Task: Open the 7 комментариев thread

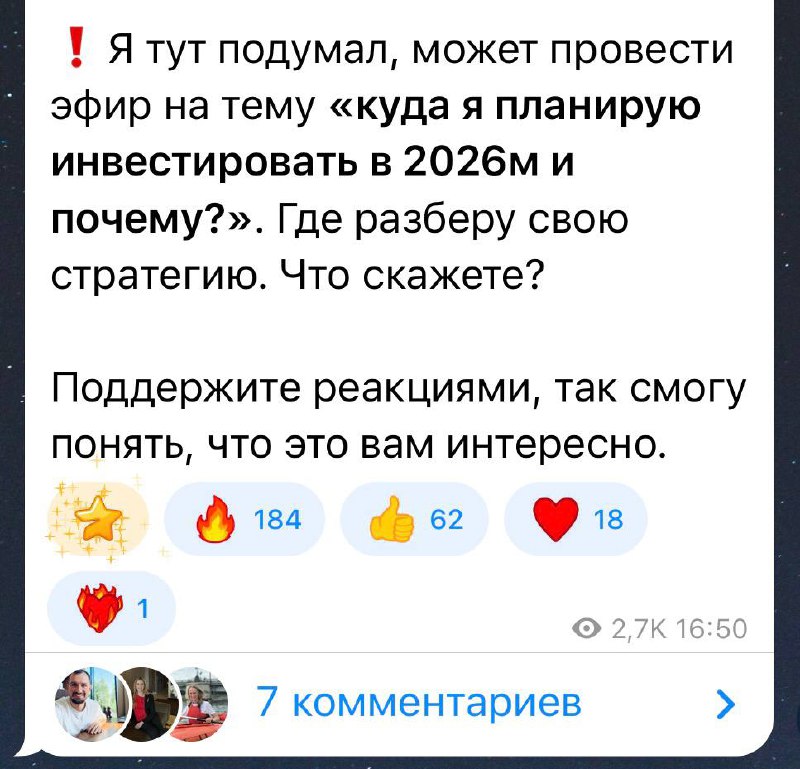Action: [x=418, y=702]
